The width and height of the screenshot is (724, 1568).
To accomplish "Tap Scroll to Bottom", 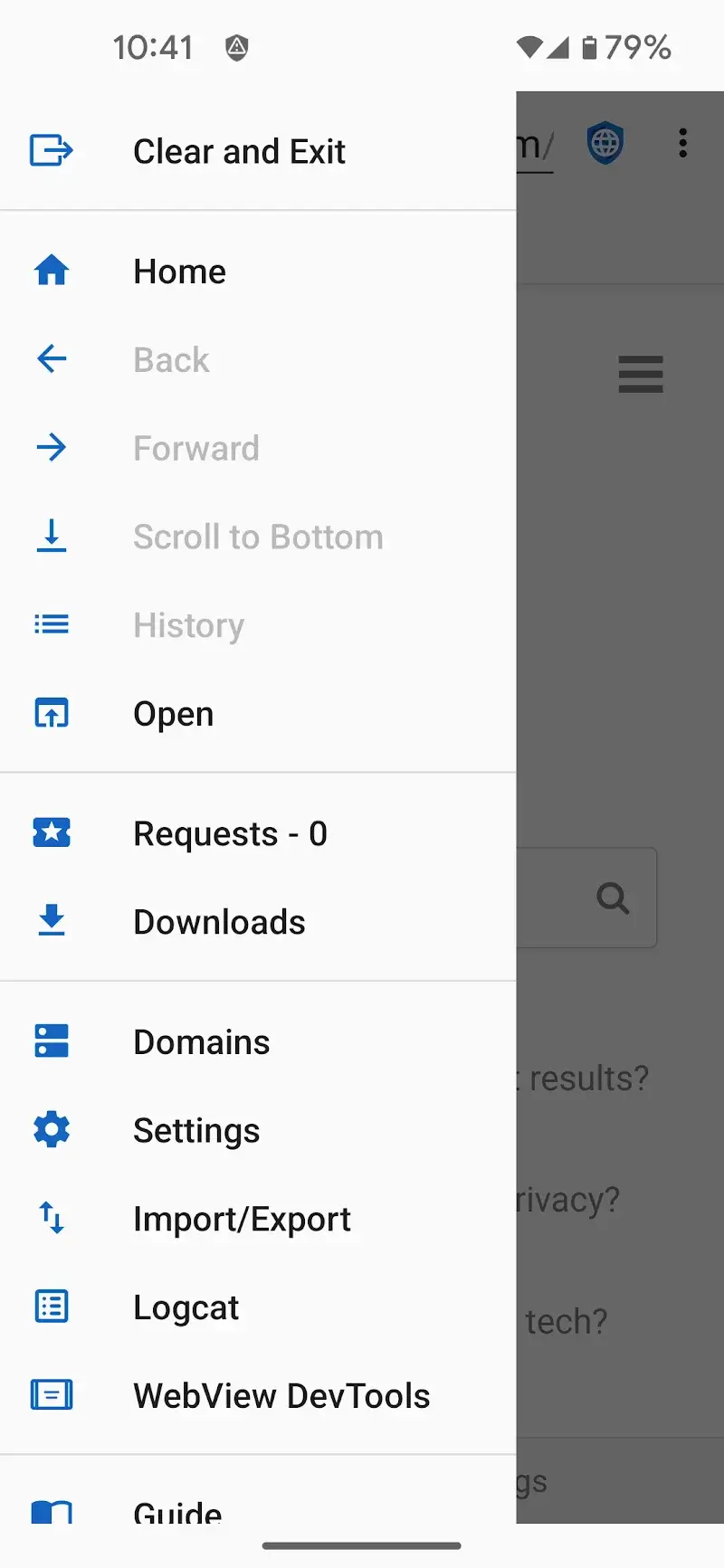I will (x=258, y=537).
